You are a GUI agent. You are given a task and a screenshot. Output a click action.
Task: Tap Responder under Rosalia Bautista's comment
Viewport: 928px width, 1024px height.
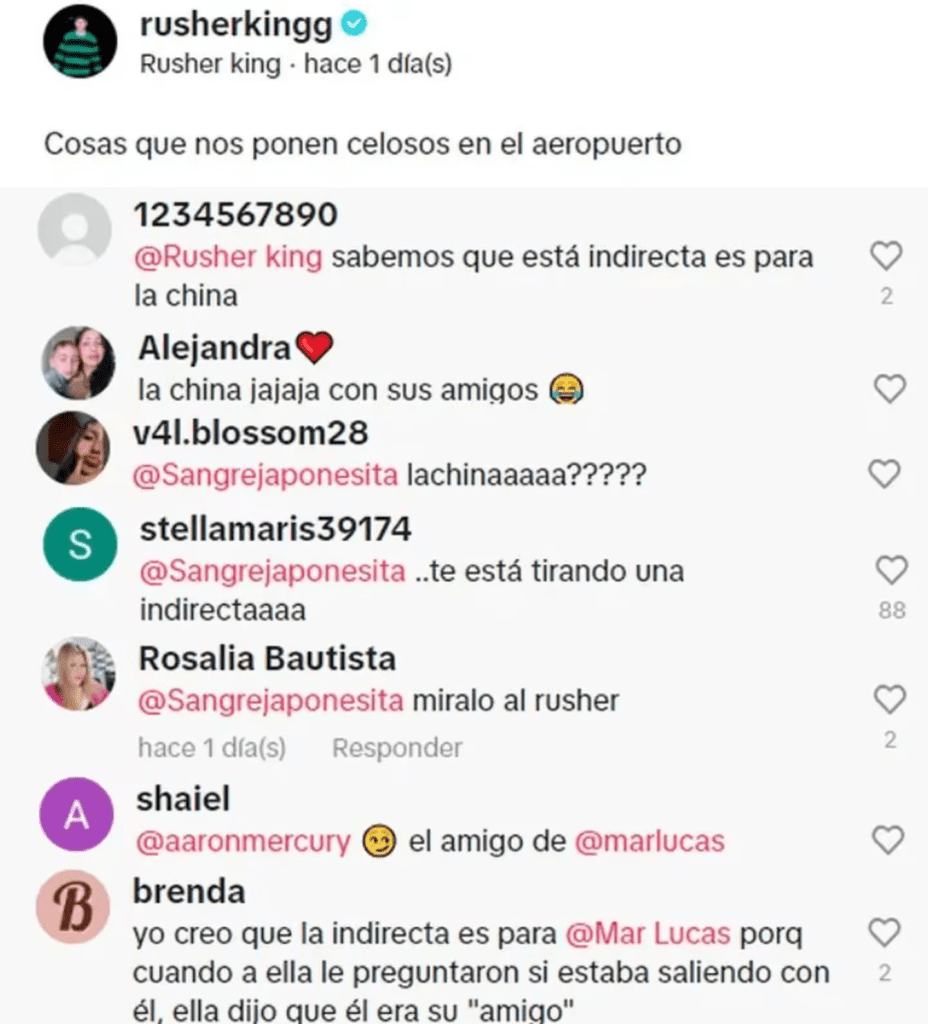click(x=397, y=748)
